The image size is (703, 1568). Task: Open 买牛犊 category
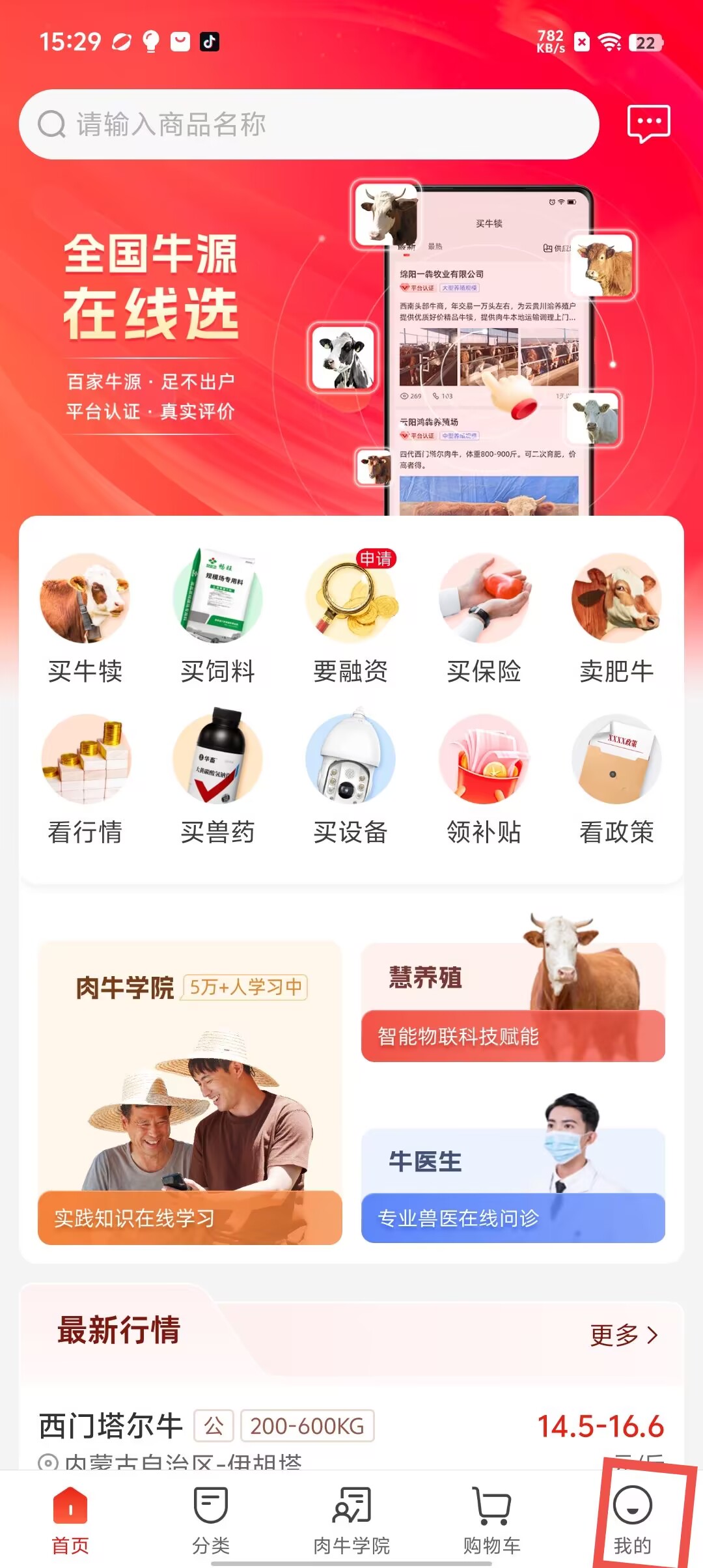(x=85, y=617)
